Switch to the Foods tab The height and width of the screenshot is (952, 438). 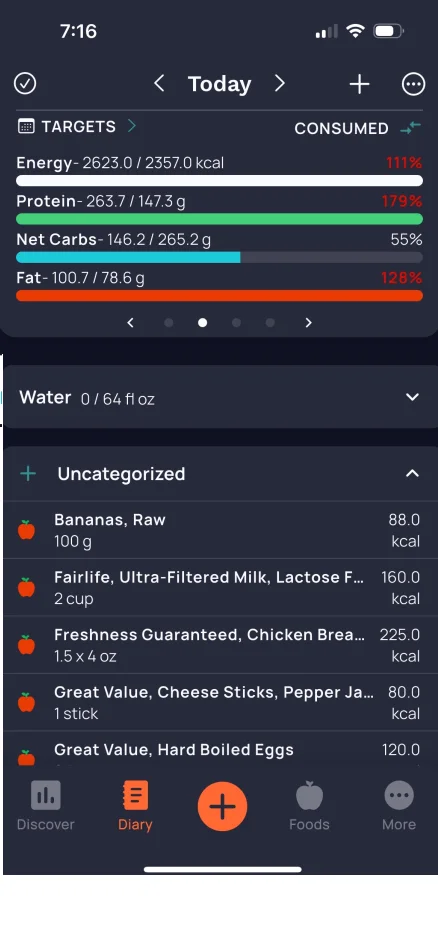click(x=309, y=806)
